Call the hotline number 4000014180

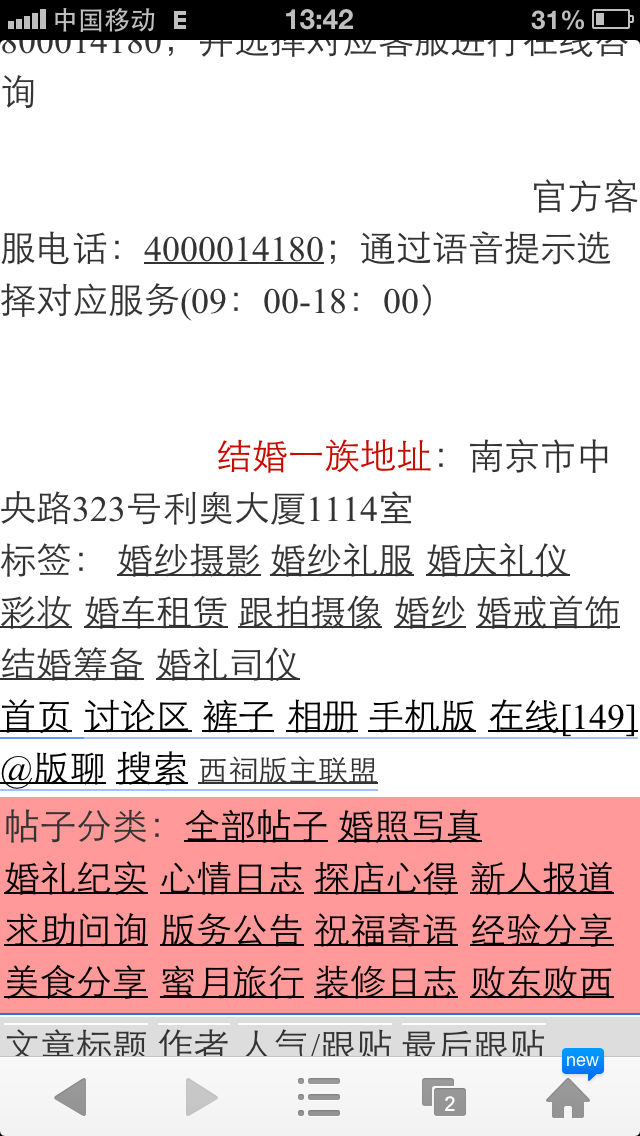point(233,249)
